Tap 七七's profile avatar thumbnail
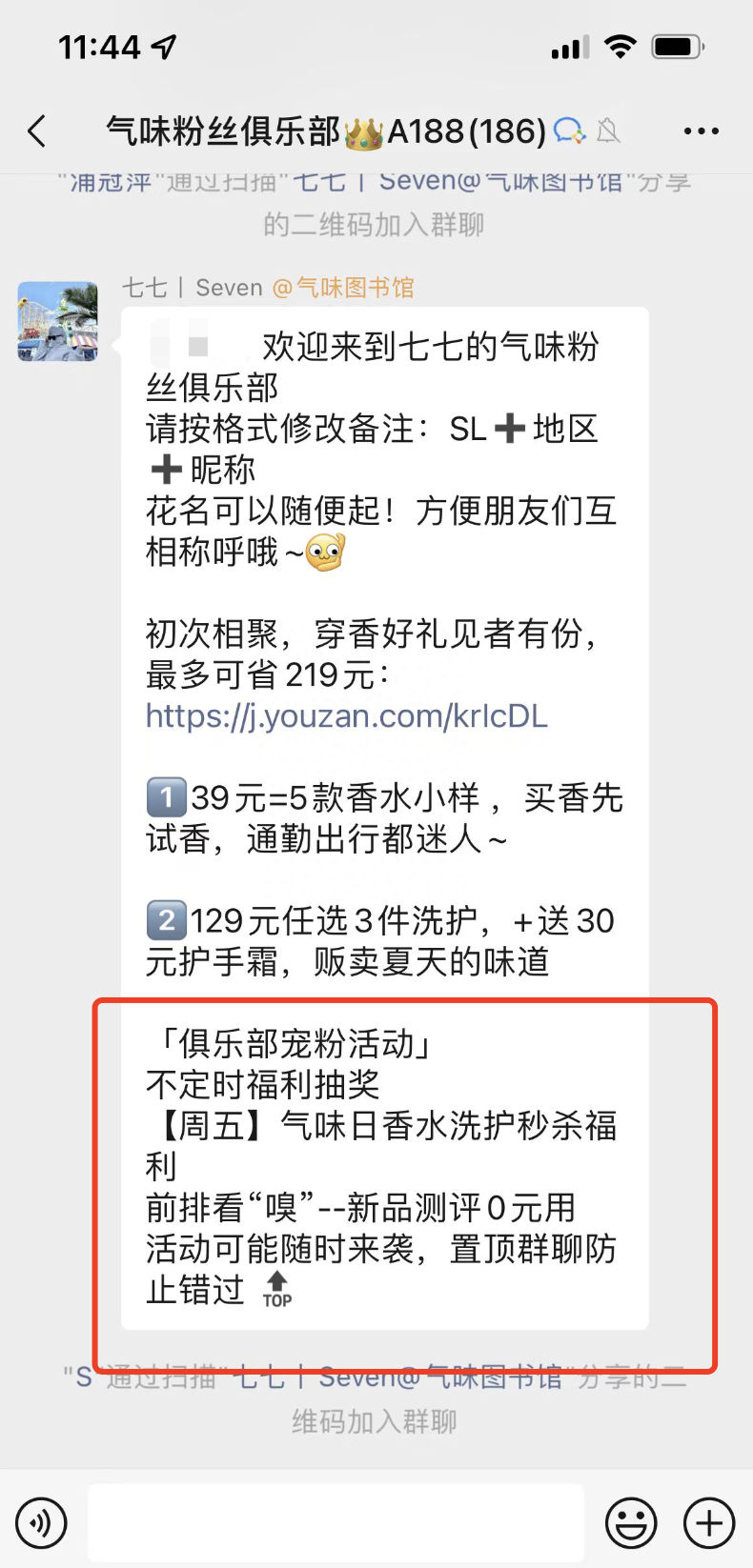Viewport: 753px width, 1568px height. (x=56, y=322)
